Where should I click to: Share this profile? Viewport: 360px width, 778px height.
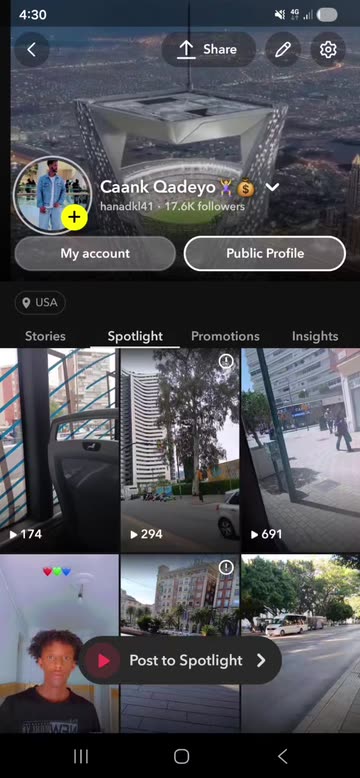pyautogui.click(x=208, y=49)
